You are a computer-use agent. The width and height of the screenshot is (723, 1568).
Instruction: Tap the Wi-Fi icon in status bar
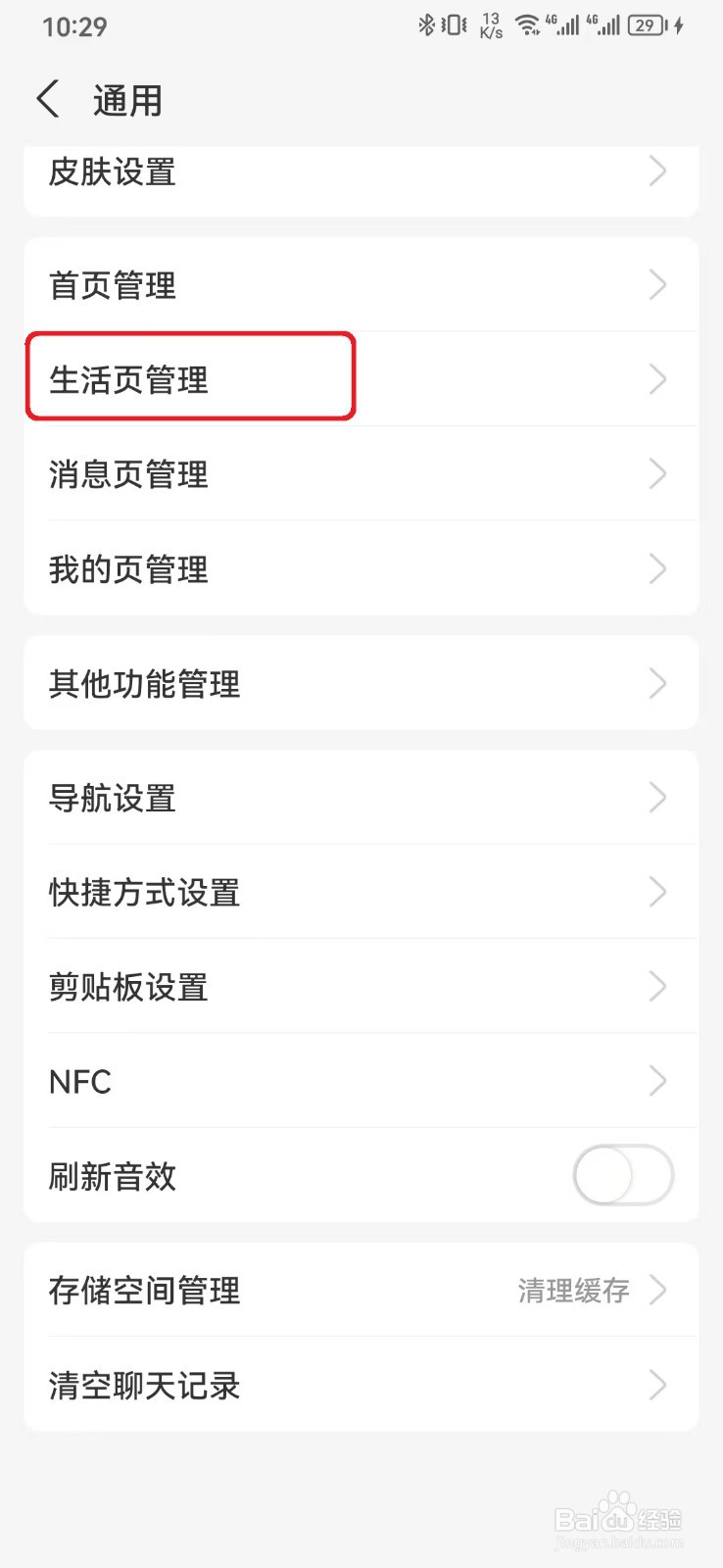[x=528, y=26]
